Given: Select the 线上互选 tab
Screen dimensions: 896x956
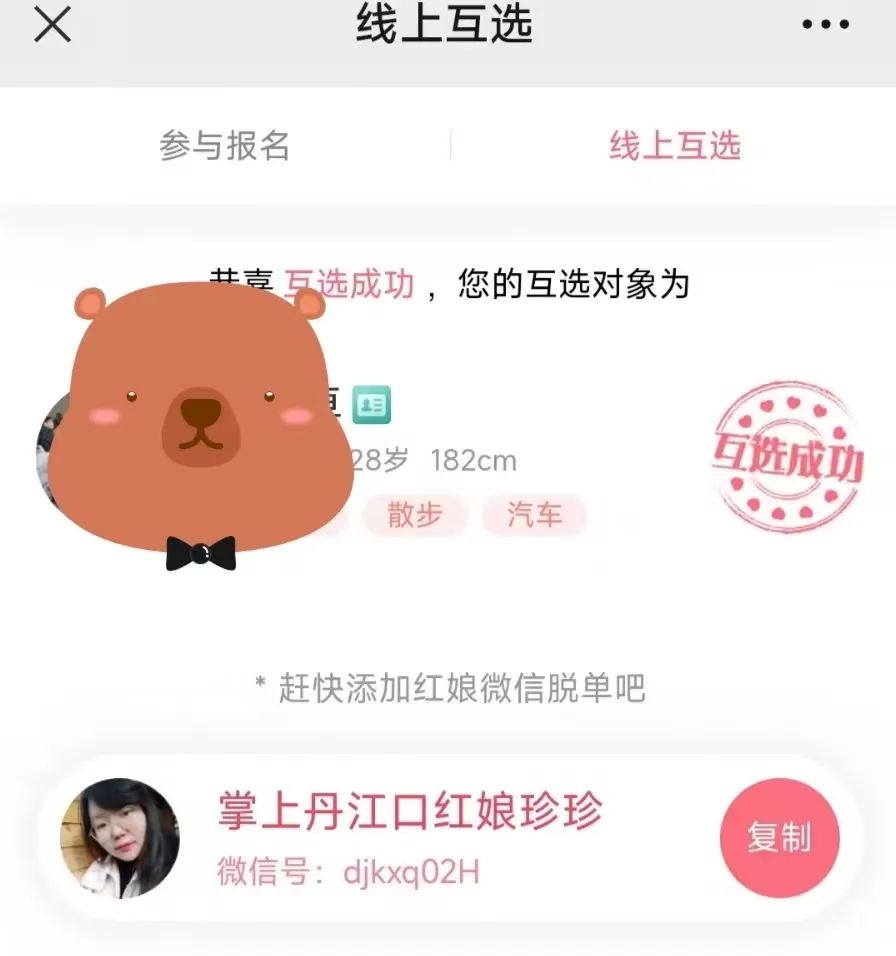Looking at the screenshot, I should click(x=675, y=146).
